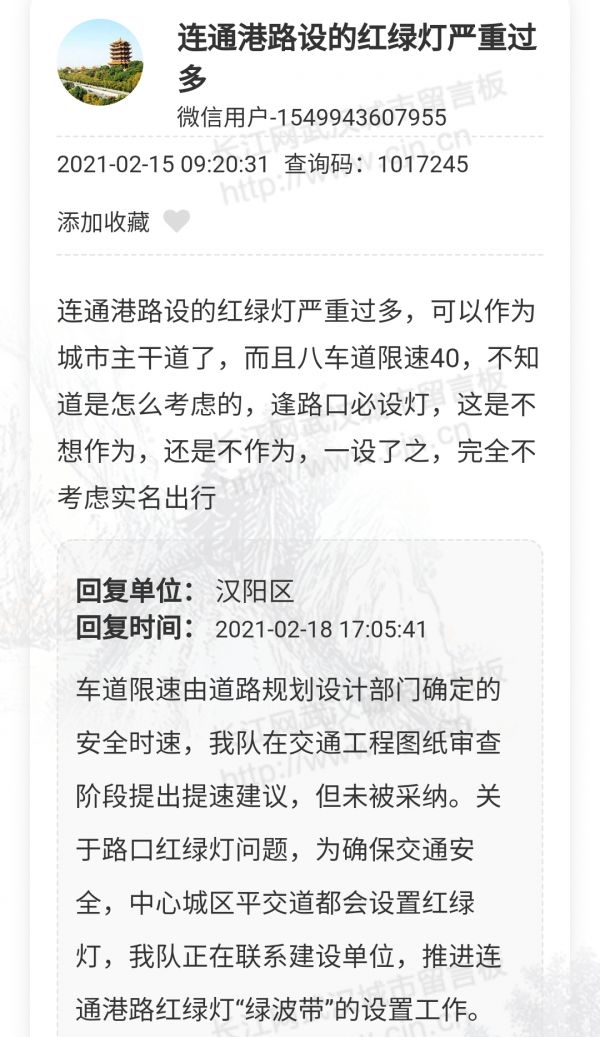Tap the 添加收藏 heart icon
Viewport: 600px width, 1037px height.
[177, 221]
